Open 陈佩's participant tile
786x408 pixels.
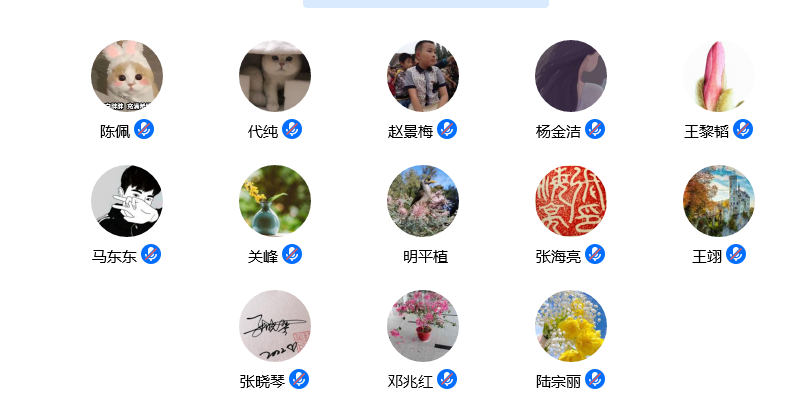coord(127,77)
